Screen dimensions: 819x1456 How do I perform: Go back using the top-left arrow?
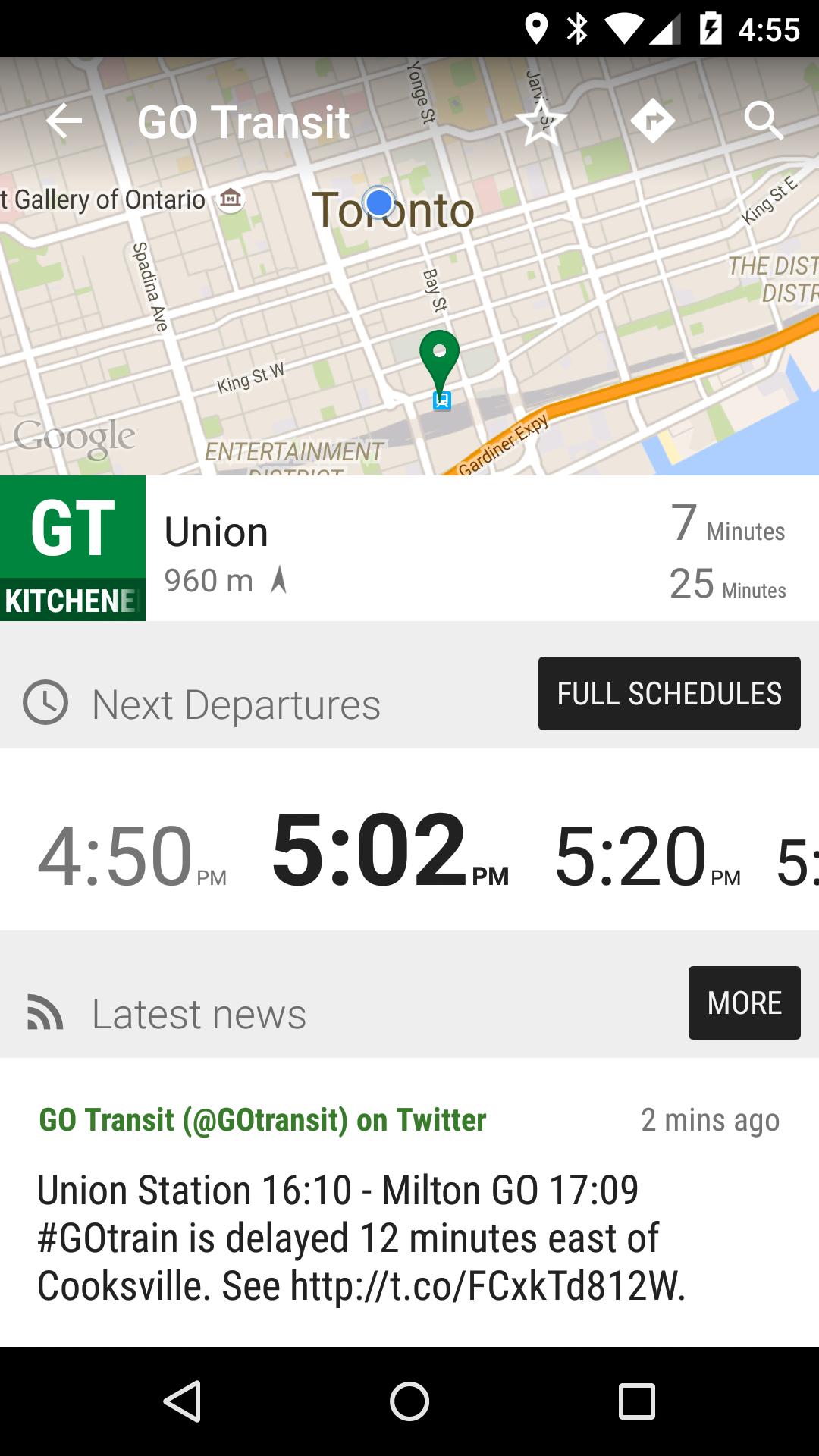click(64, 121)
